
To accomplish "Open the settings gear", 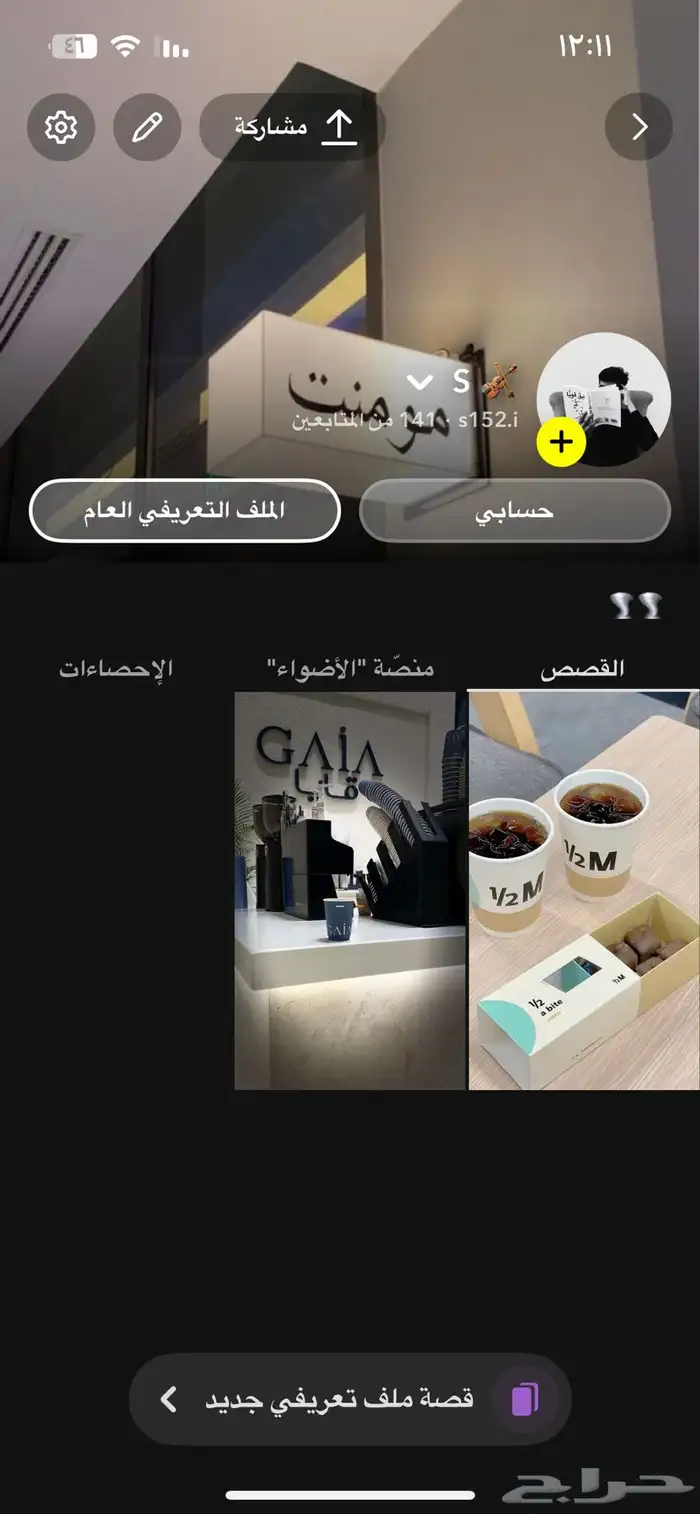I will 61,128.
